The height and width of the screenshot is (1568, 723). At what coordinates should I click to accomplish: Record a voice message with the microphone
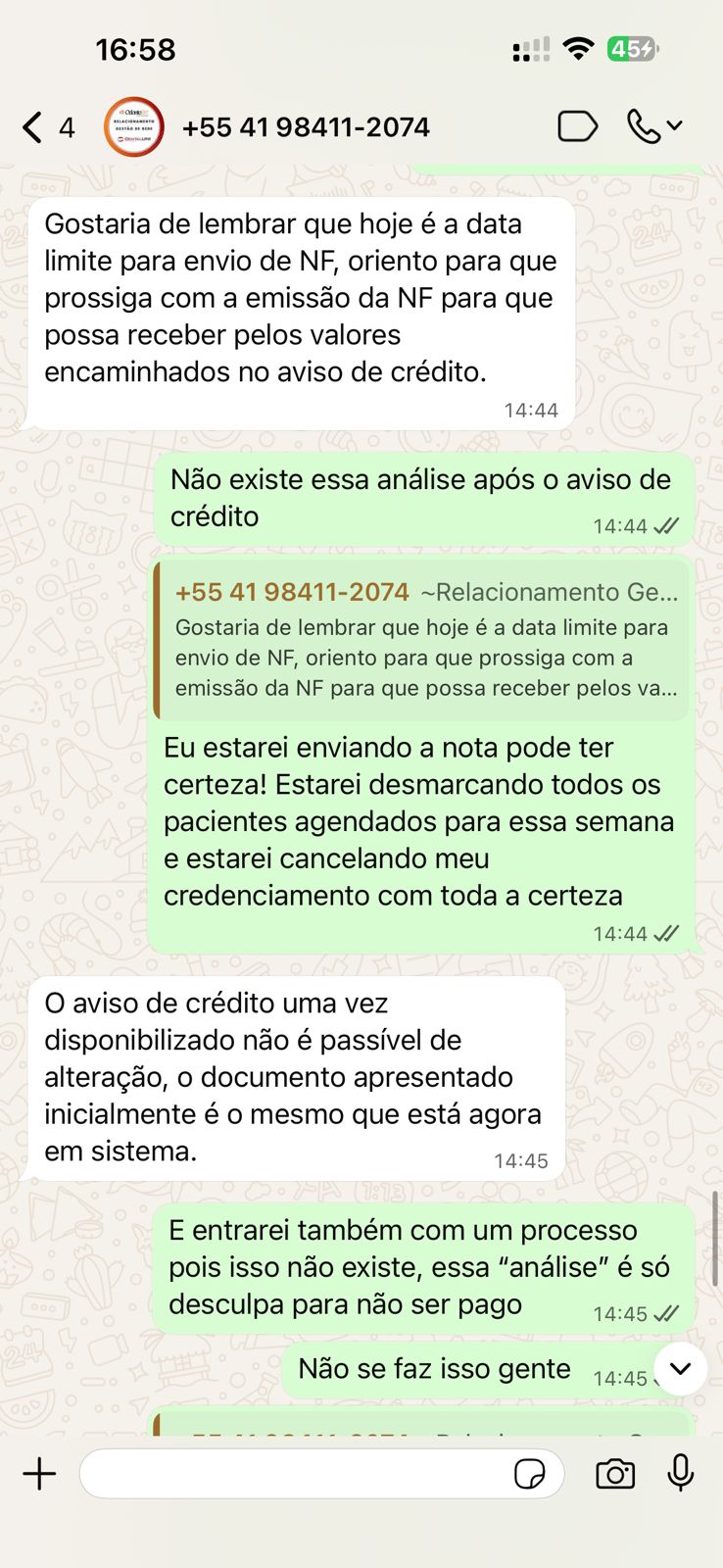coord(681,1474)
